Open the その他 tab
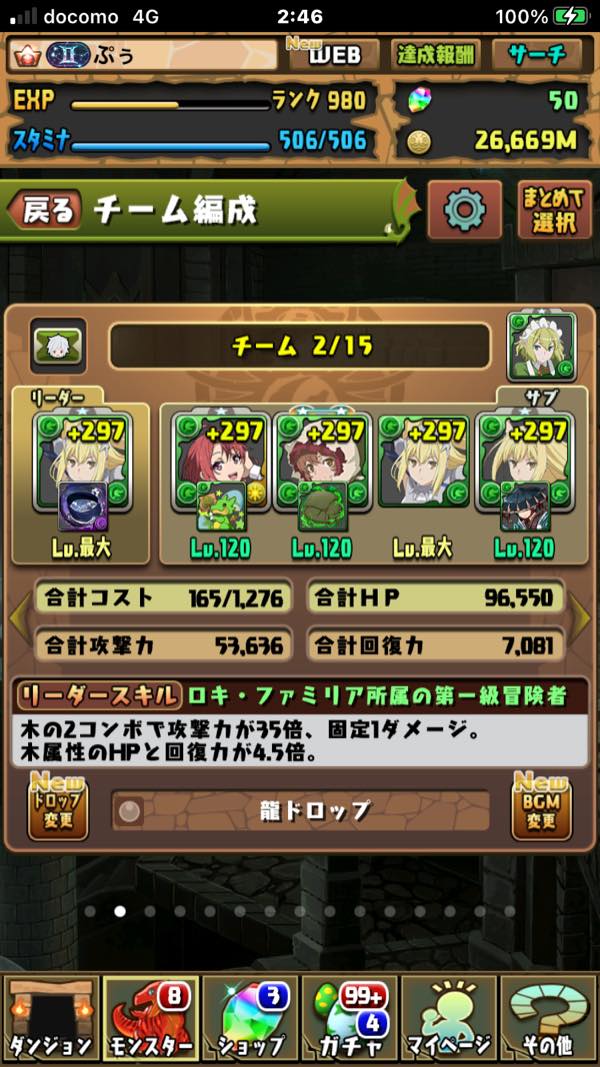The height and width of the screenshot is (1067, 600). click(549, 1020)
